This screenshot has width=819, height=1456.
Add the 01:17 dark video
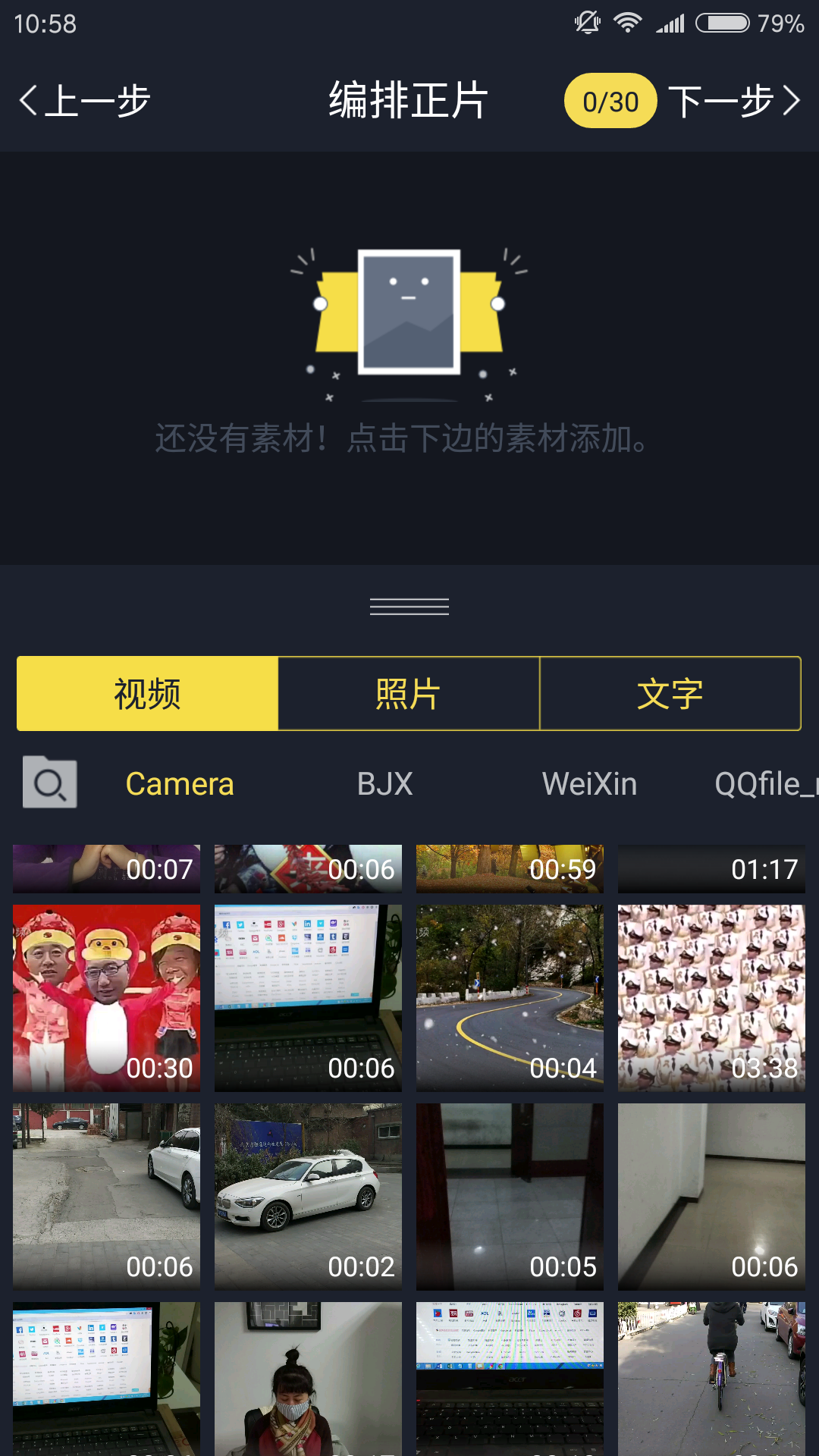[x=711, y=869]
